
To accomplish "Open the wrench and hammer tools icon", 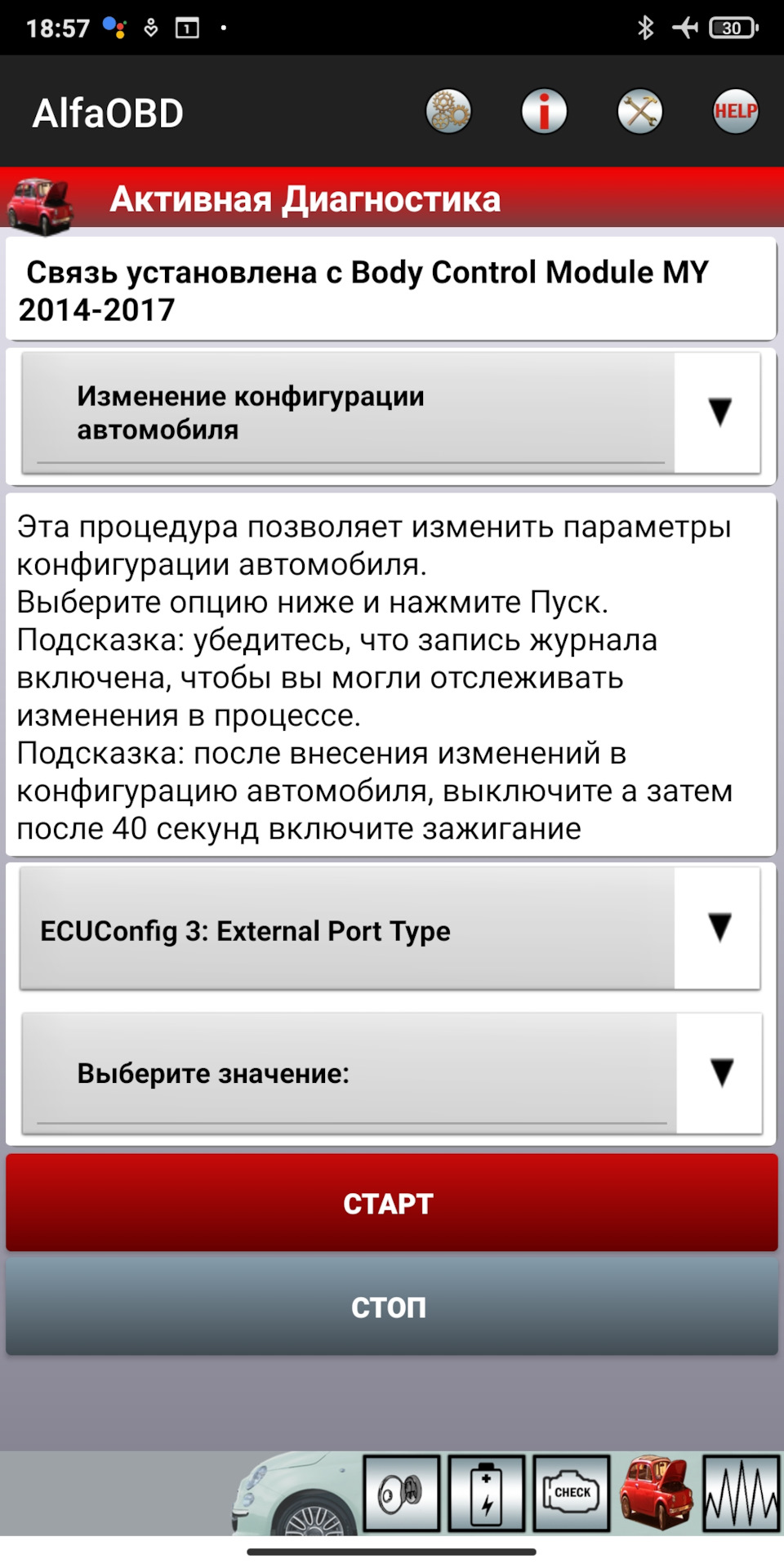I will click(639, 112).
